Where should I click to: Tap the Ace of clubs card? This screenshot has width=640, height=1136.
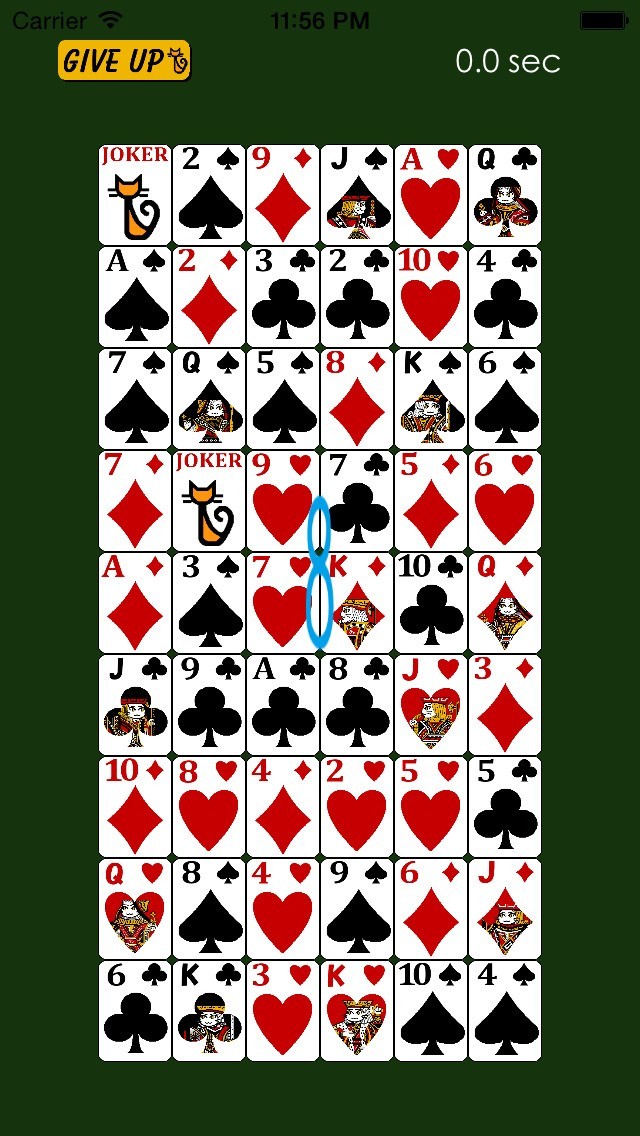pyautogui.click(x=283, y=705)
